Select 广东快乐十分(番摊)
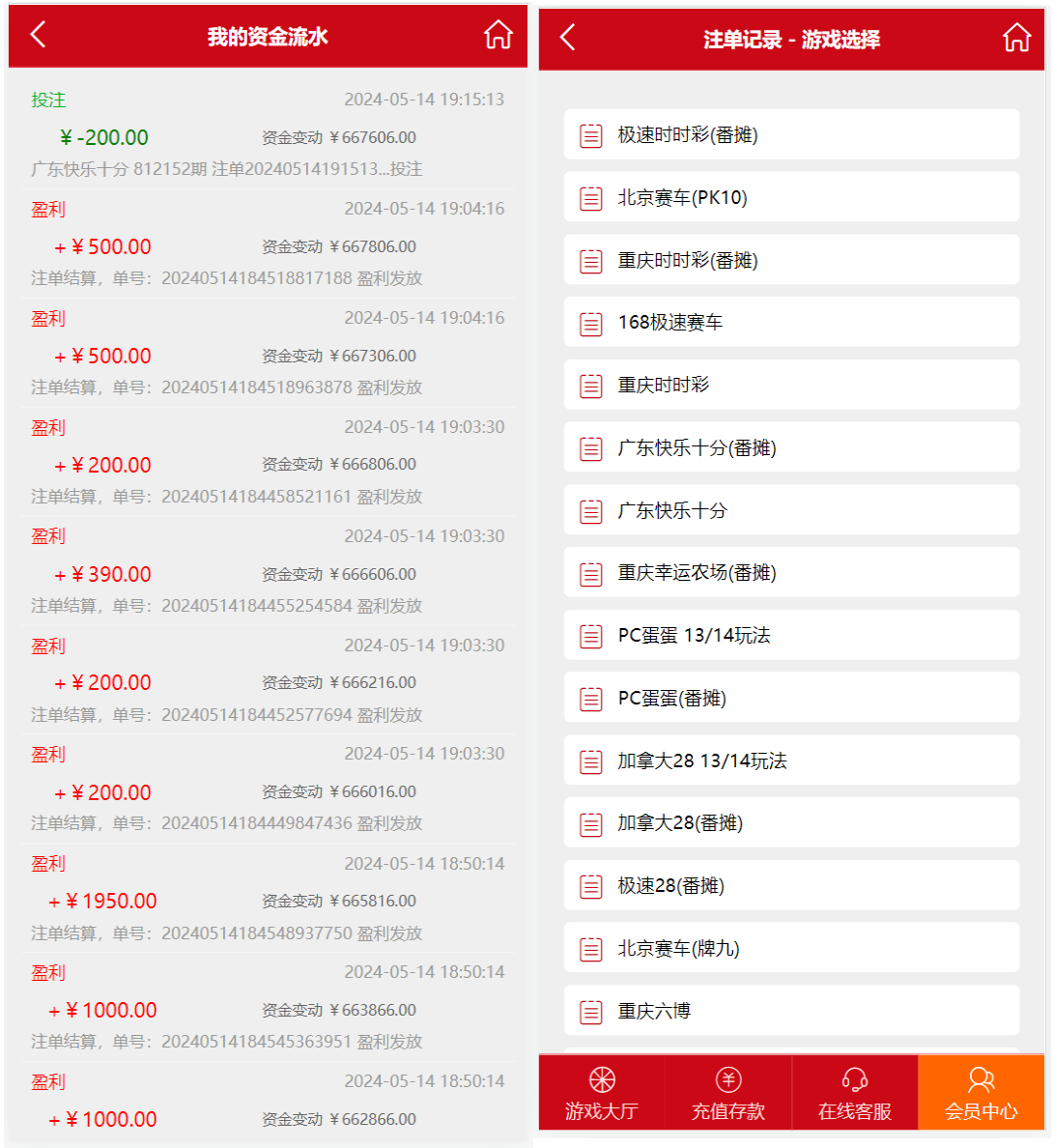1053x1148 pixels. click(791, 447)
